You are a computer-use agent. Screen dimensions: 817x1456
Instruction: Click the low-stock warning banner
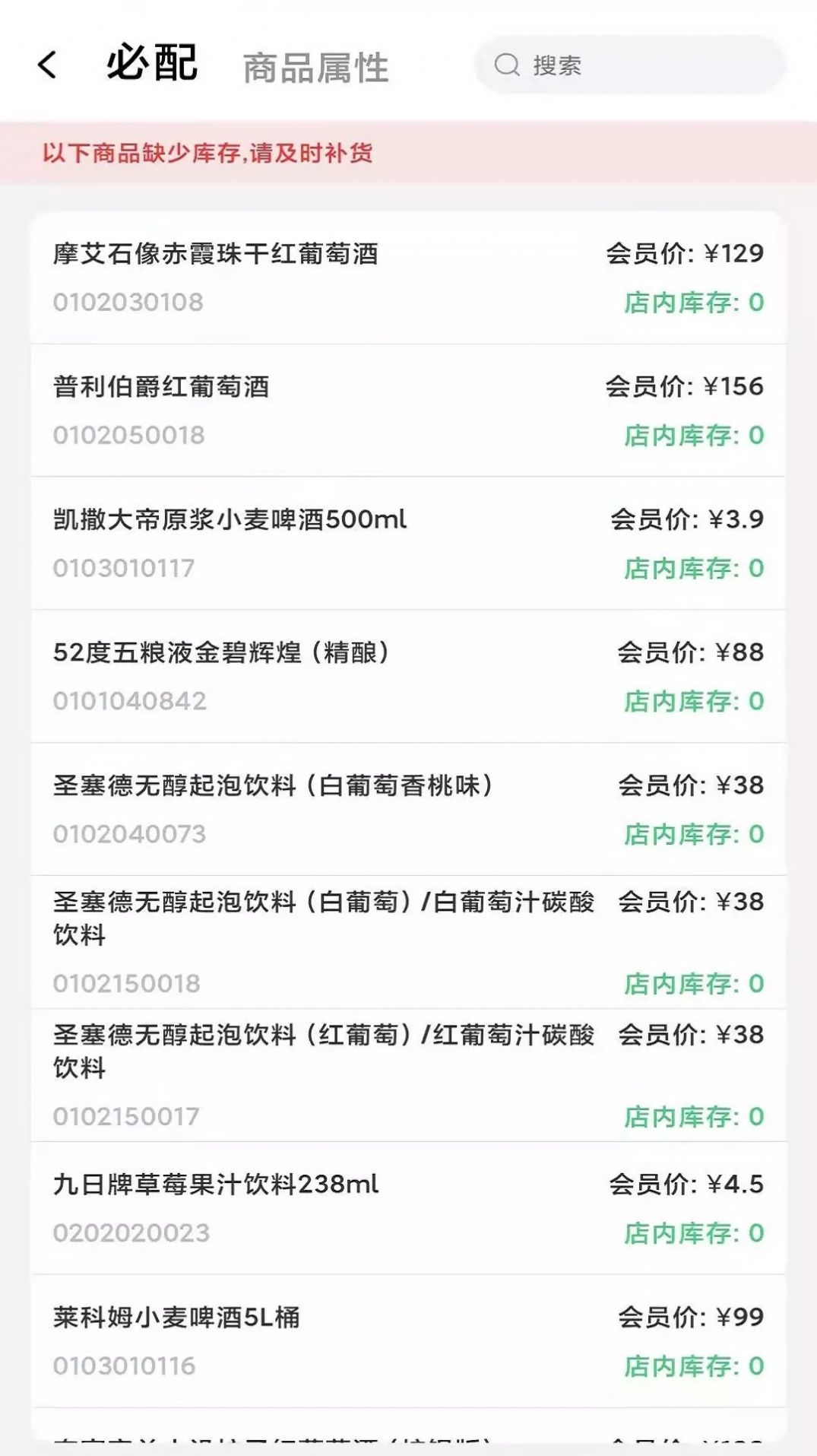tap(213, 154)
